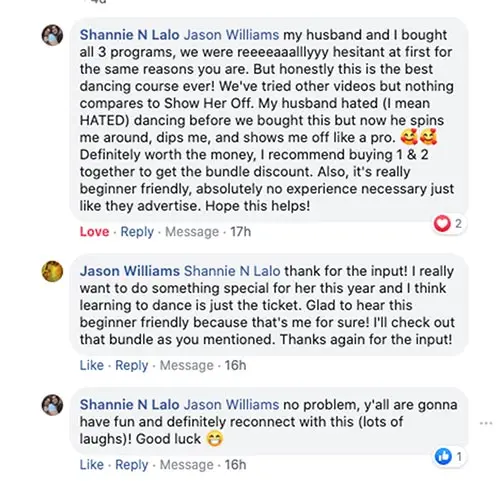Open Shannie N Lalo's profile from first comment
500x481 pixels.
pyautogui.click(x=129, y=35)
